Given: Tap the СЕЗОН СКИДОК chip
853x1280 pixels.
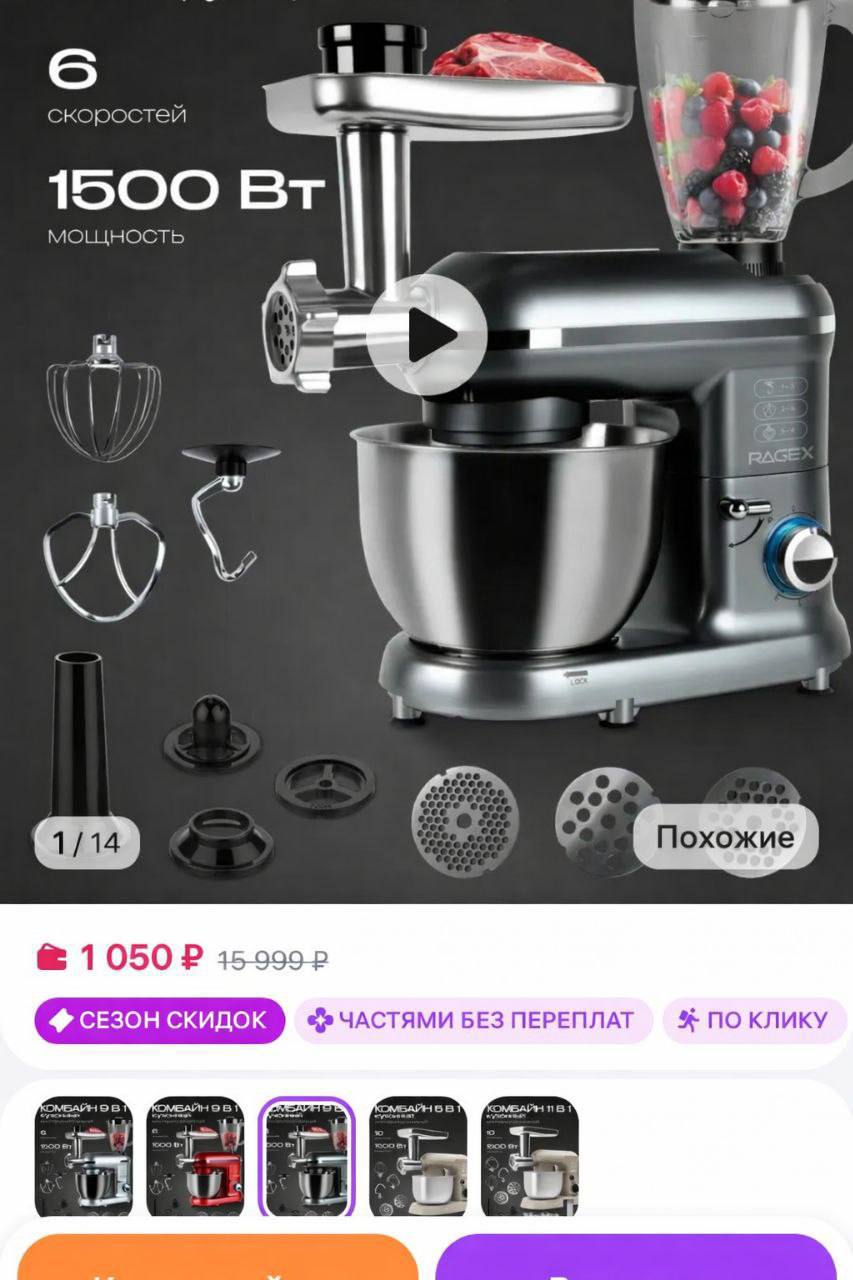Looking at the screenshot, I should [x=160, y=1020].
